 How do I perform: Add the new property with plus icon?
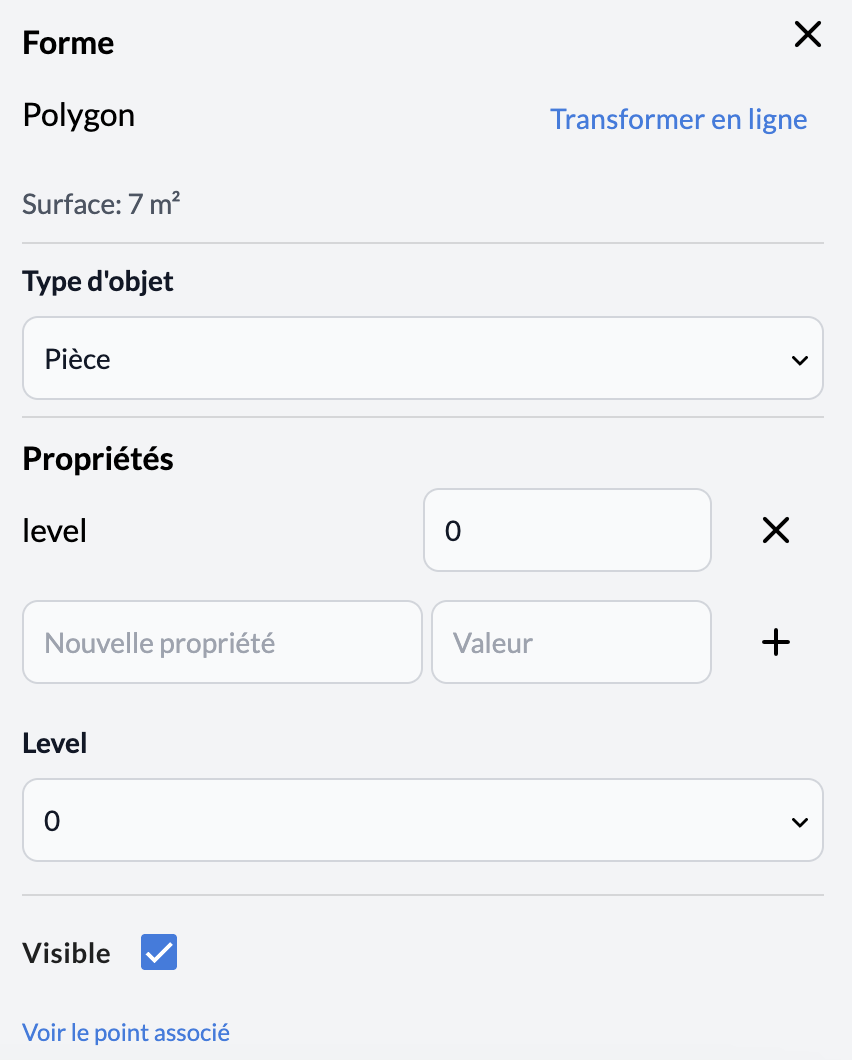pos(776,642)
